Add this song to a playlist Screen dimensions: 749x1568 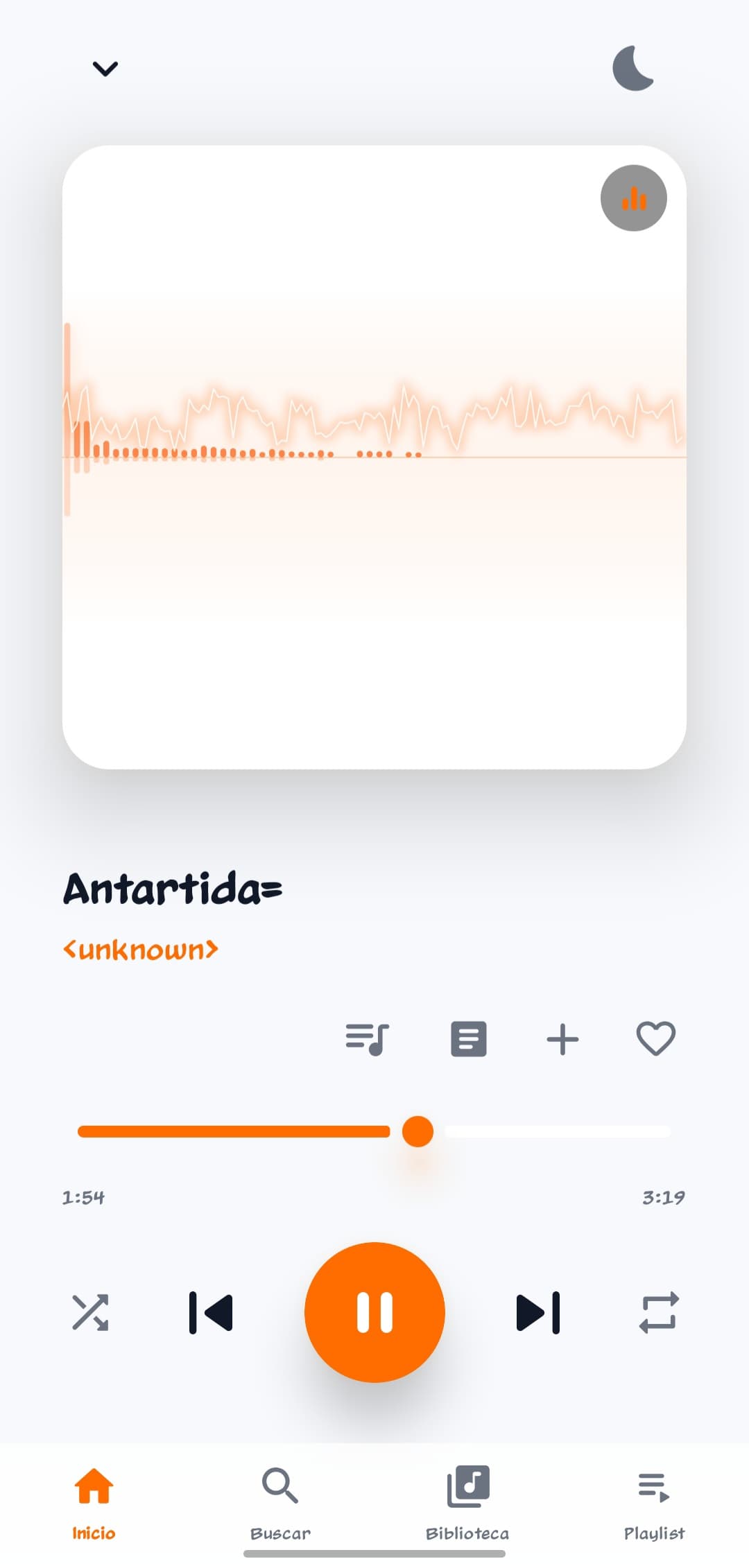click(562, 1040)
